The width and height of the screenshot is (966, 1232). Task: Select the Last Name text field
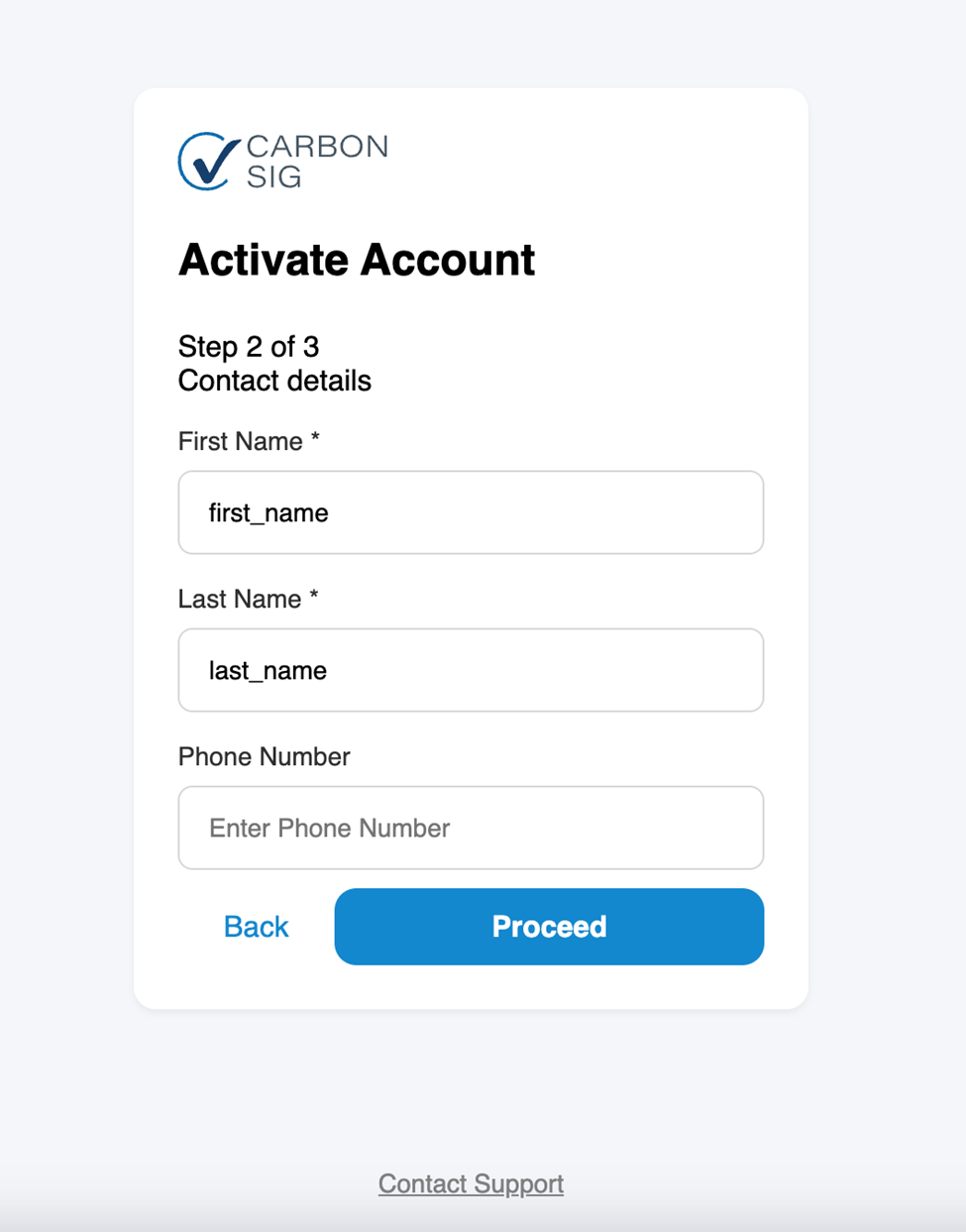coord(471,670)
